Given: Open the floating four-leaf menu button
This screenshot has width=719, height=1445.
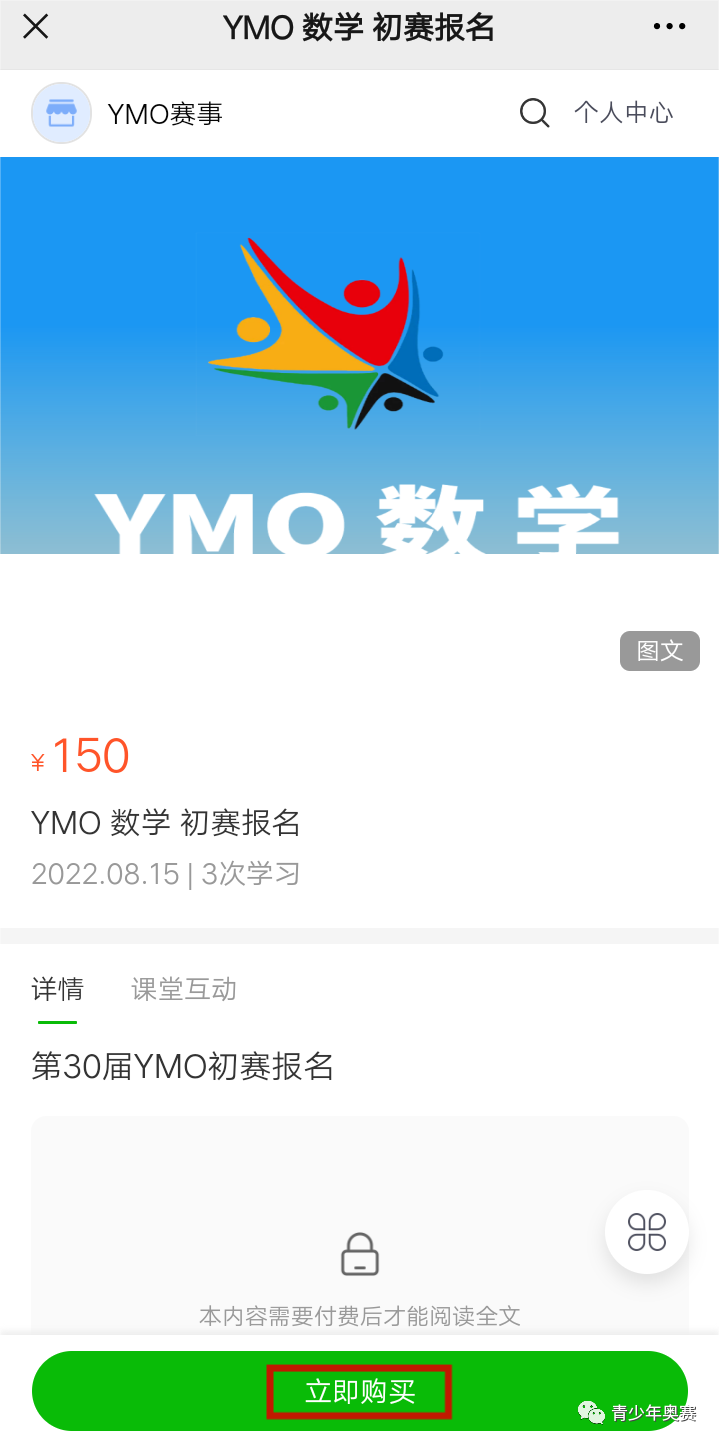Looking at the screenshot, I should click(647, 1231).
